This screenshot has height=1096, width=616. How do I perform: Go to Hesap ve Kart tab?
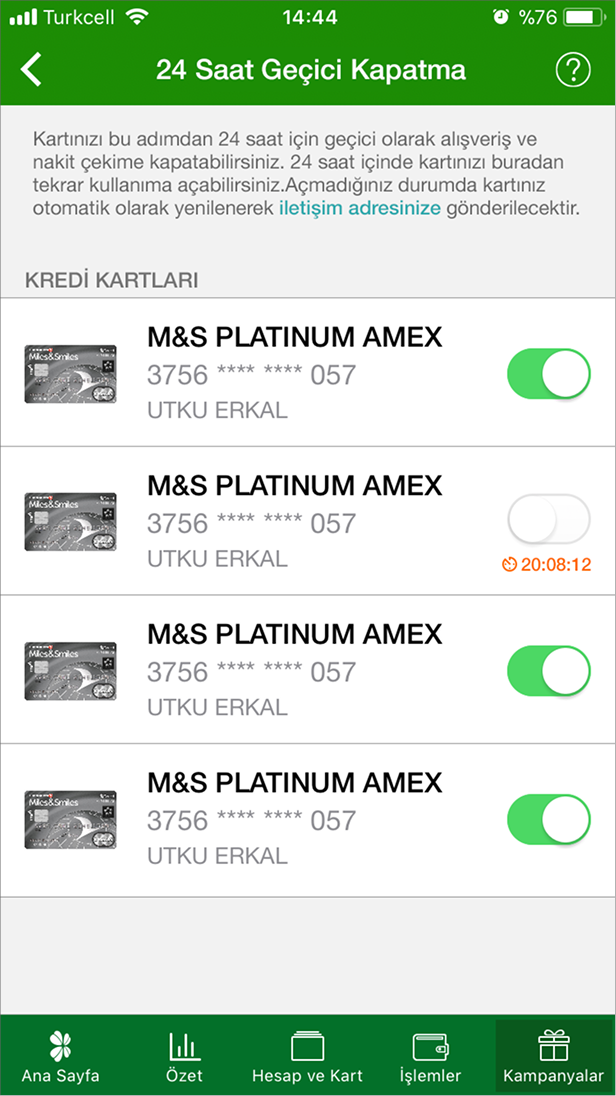pos(307,1056)
